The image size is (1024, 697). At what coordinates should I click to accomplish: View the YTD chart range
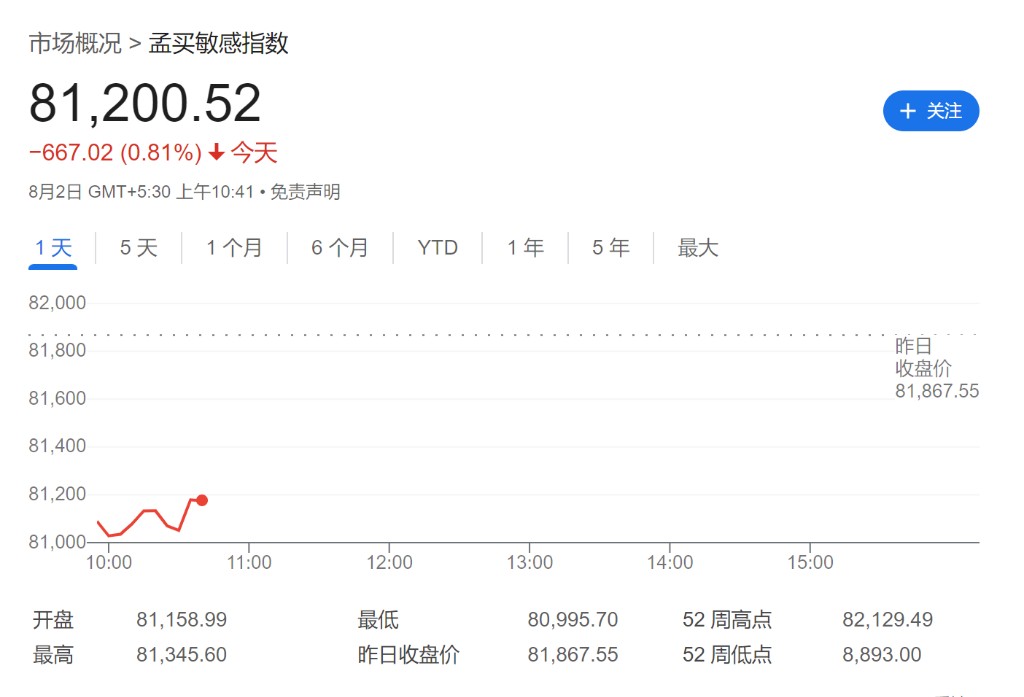437,248
